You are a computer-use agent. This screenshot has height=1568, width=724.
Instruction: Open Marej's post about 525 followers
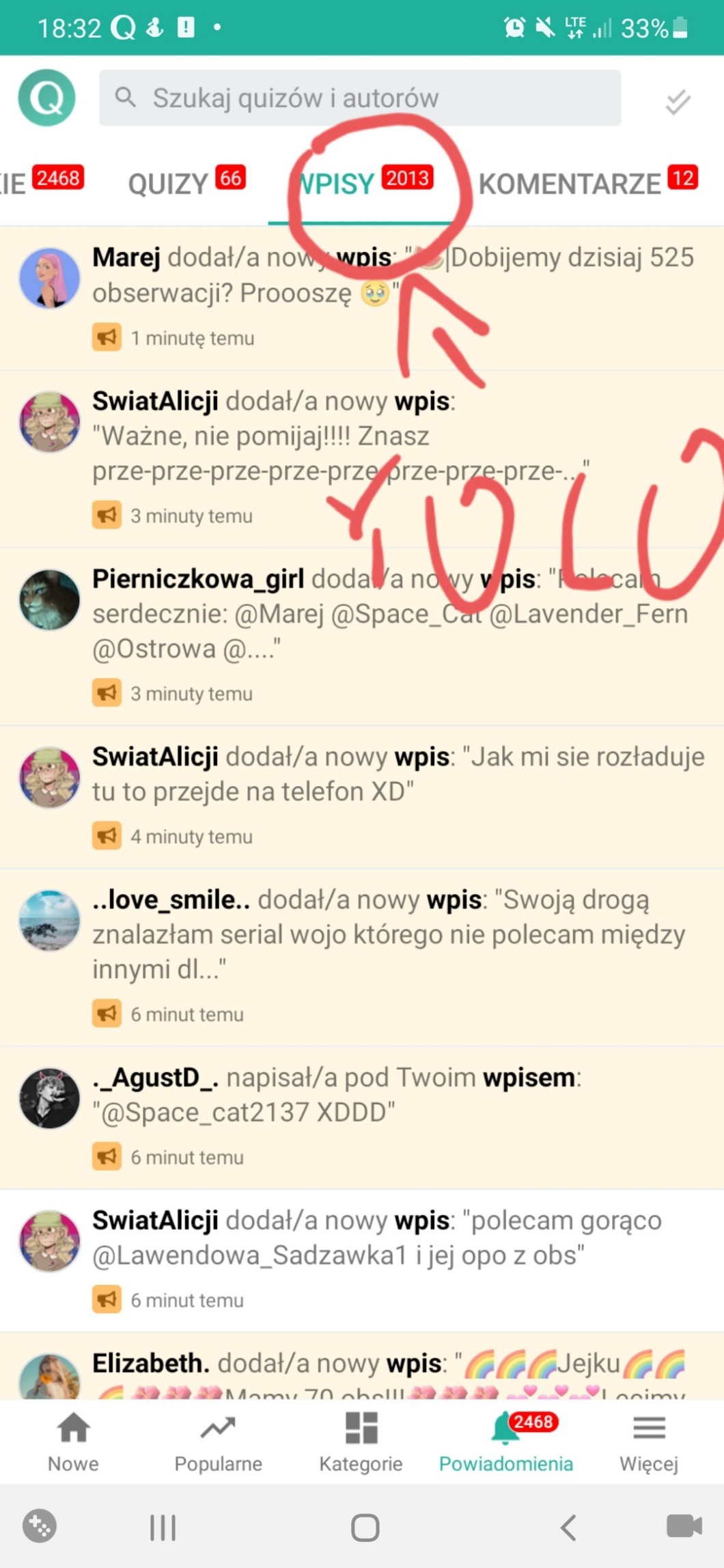[362, 298]
